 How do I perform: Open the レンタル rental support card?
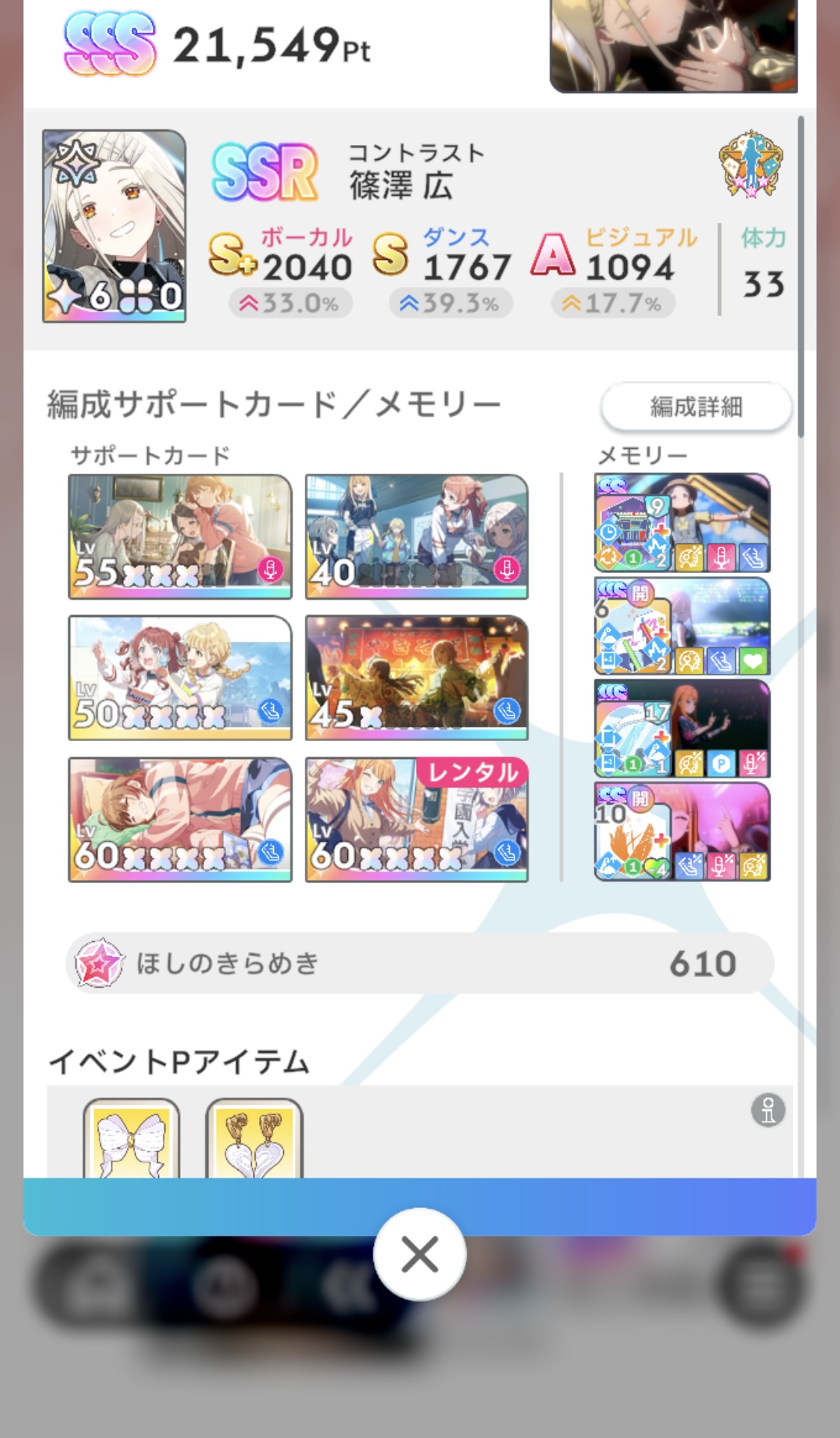point(417,820)
